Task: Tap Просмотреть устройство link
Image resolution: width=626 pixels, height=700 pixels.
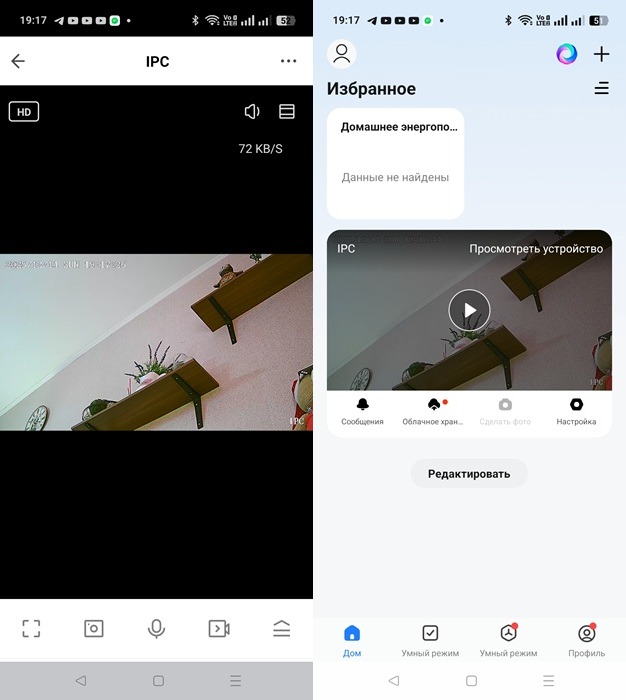Action: coord(536,249)
